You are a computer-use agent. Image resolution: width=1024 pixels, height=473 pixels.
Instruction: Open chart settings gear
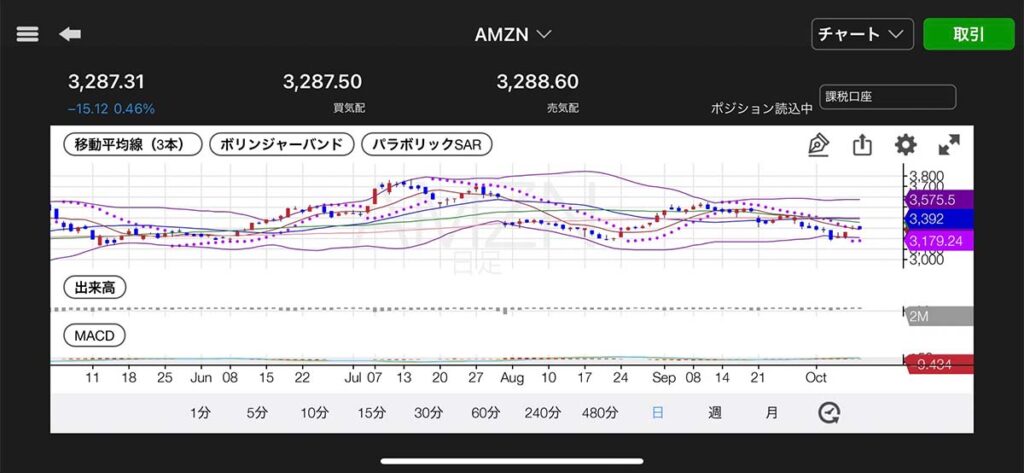pyautogui.click(x=905, y=145)
